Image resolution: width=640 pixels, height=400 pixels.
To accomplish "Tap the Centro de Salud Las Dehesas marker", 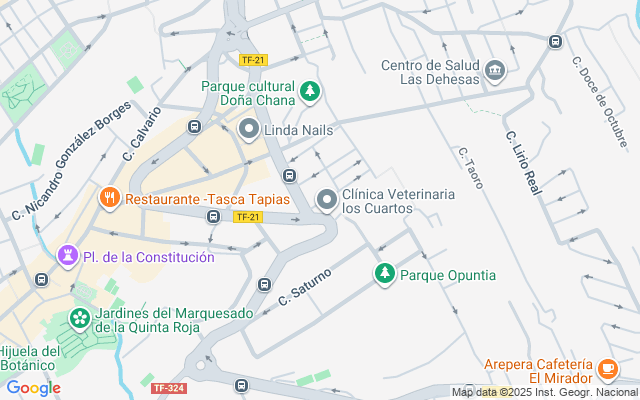I will 496,71.
